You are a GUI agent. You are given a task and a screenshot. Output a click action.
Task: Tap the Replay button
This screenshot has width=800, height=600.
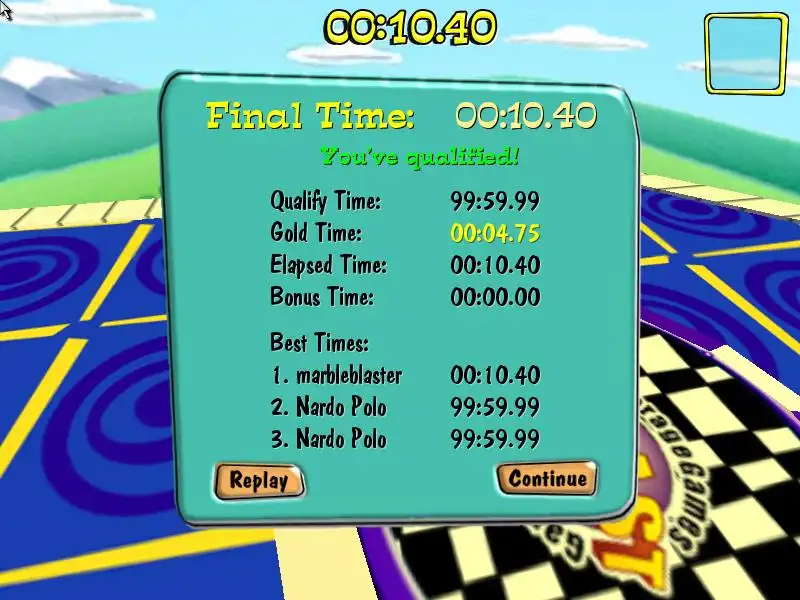pos(258,480)
